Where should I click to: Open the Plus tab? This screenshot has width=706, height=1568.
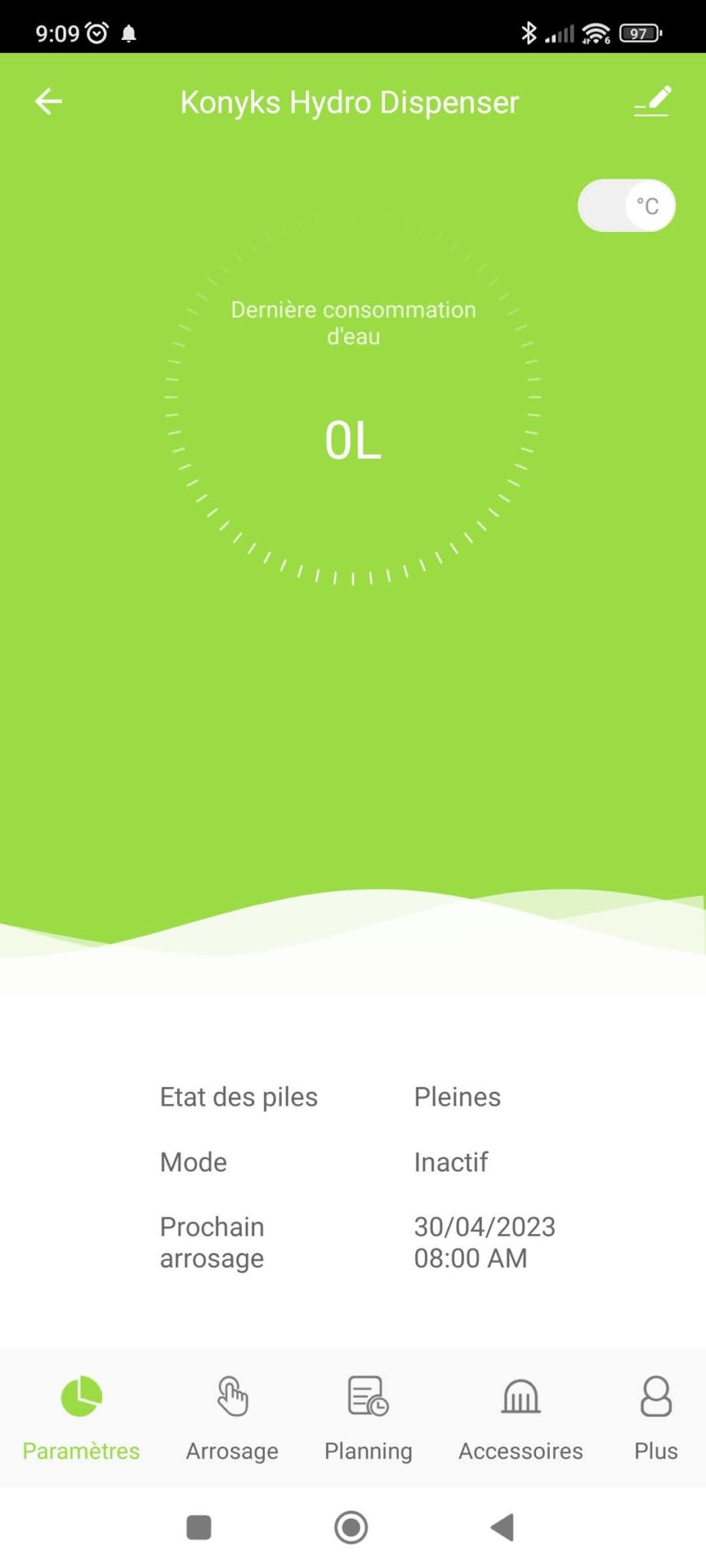tap(656, 1418)
